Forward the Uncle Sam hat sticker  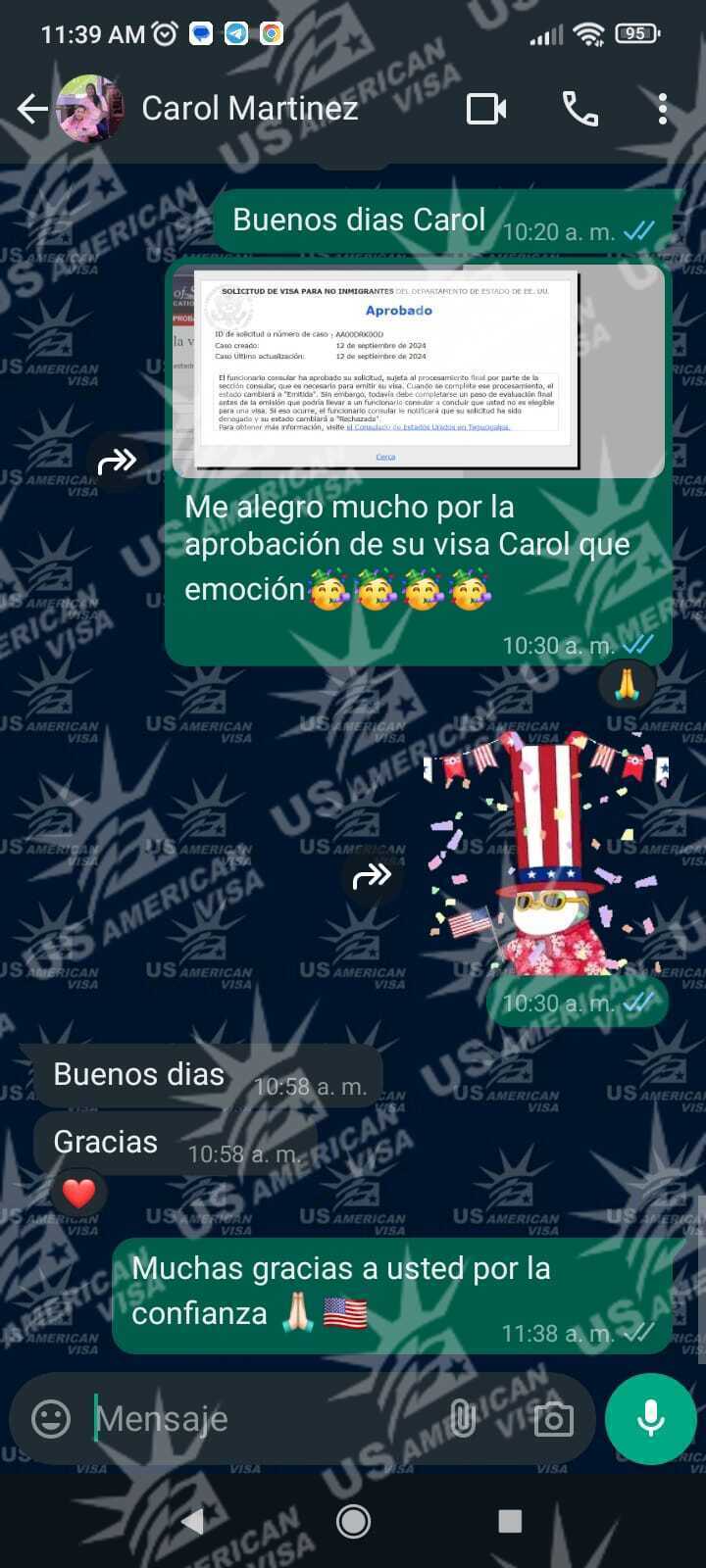(372, 875)
